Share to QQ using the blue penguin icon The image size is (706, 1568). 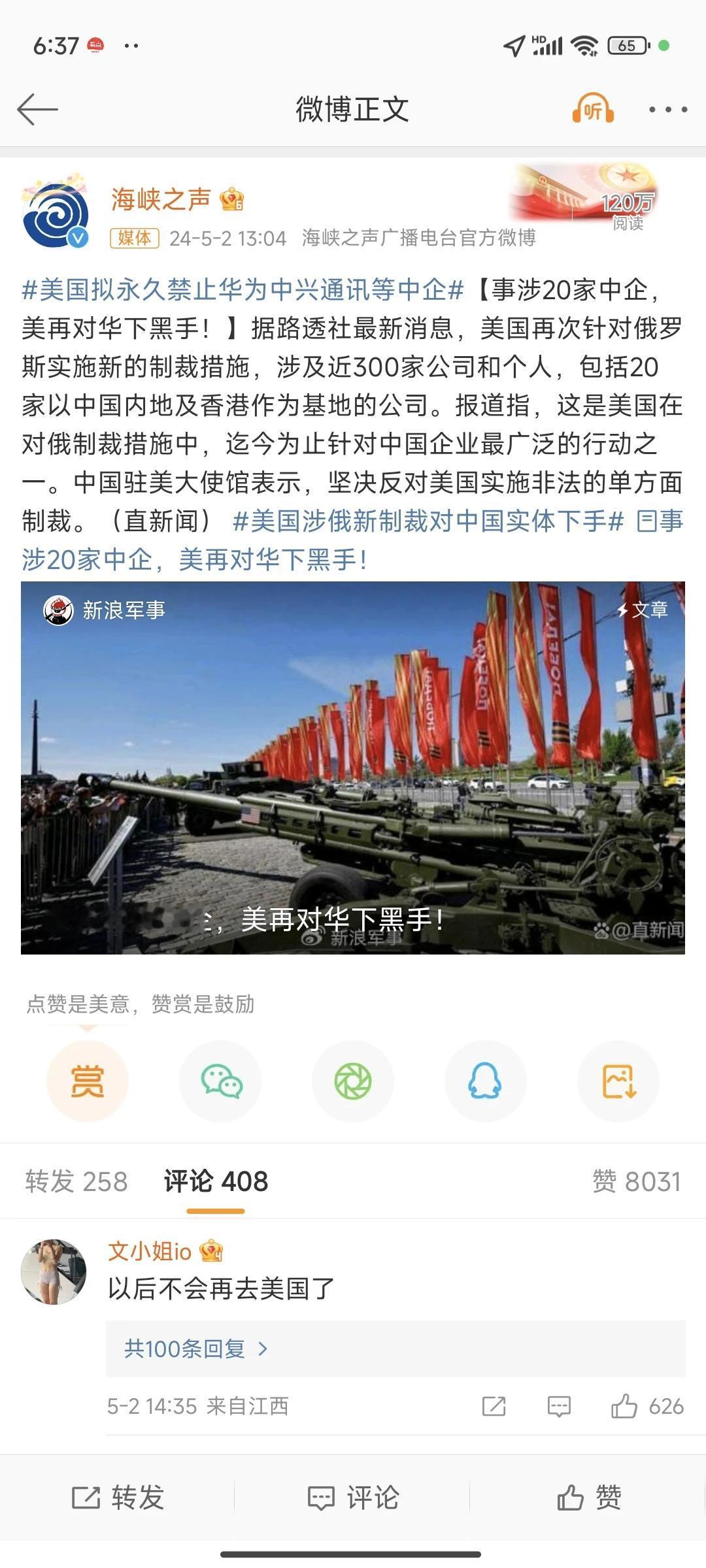485,1081
